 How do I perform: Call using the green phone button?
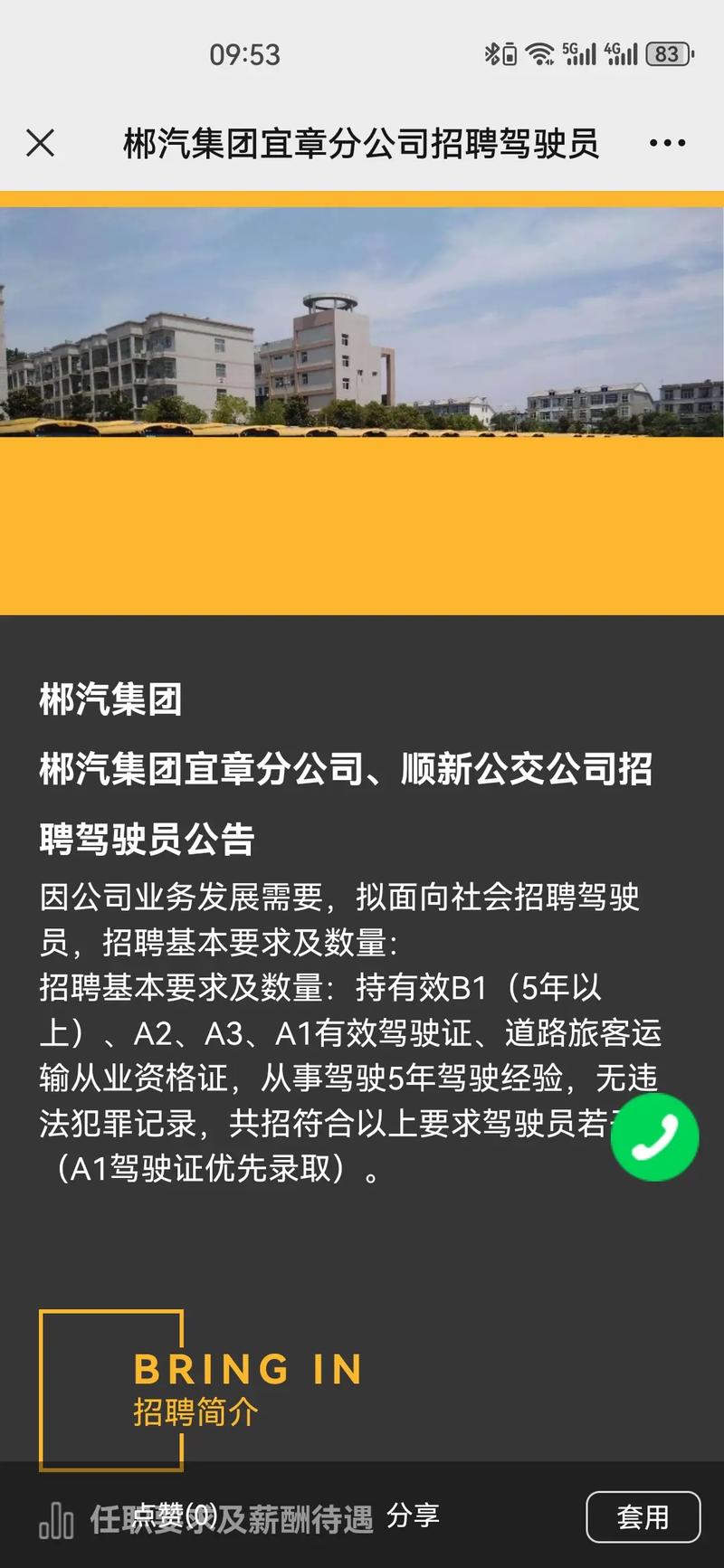(x=654, y=1137)
